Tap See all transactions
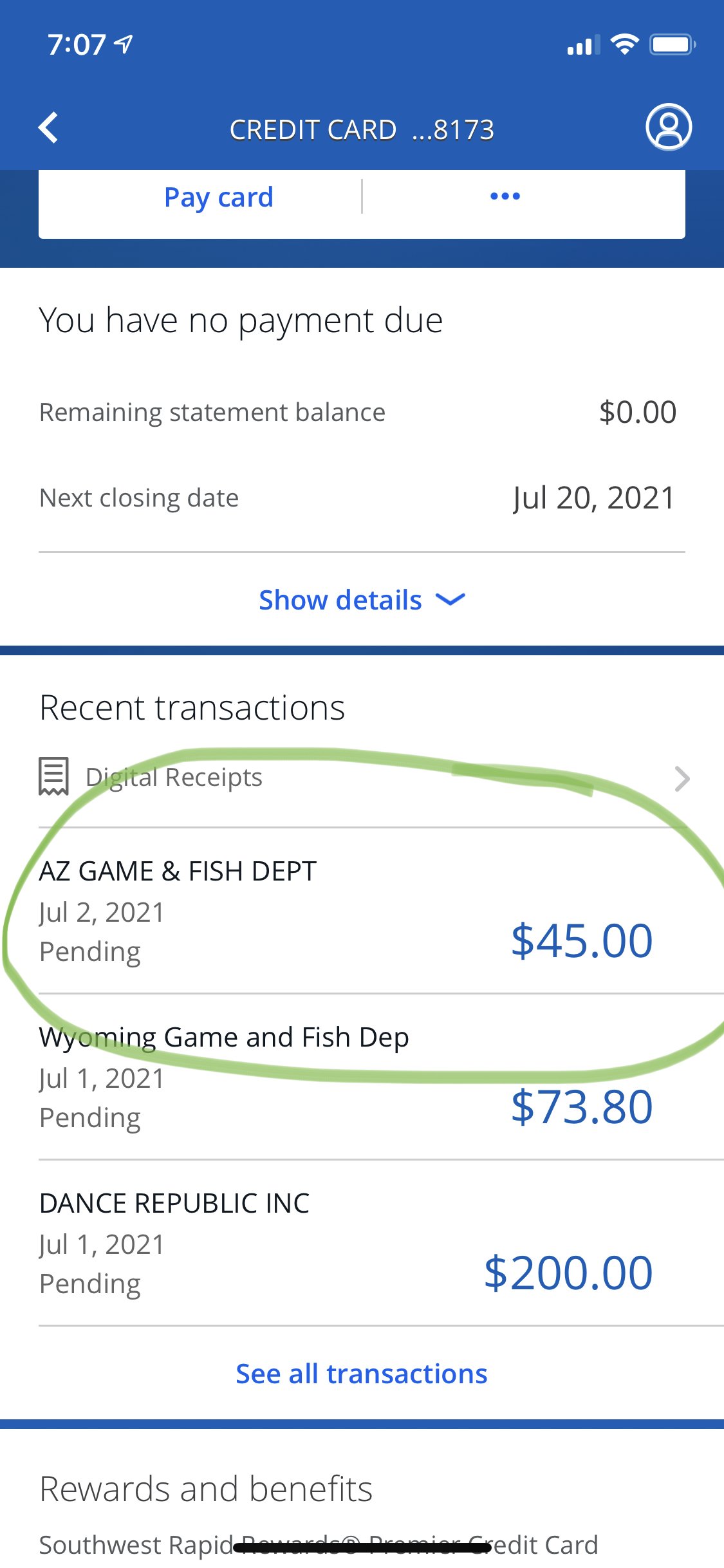 362,1374
